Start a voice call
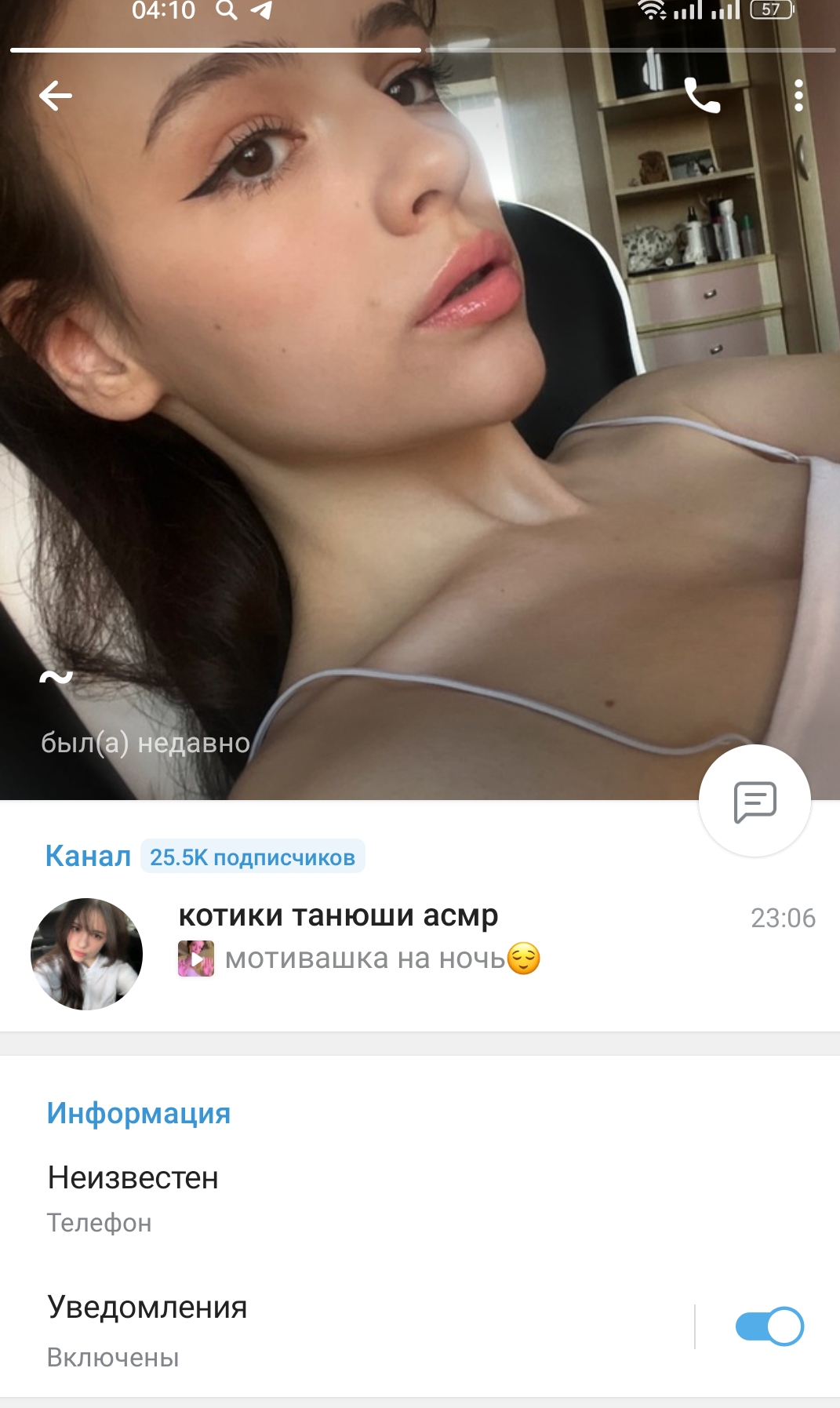Viewport: 840px width, 1408px height. pos(702,96)
